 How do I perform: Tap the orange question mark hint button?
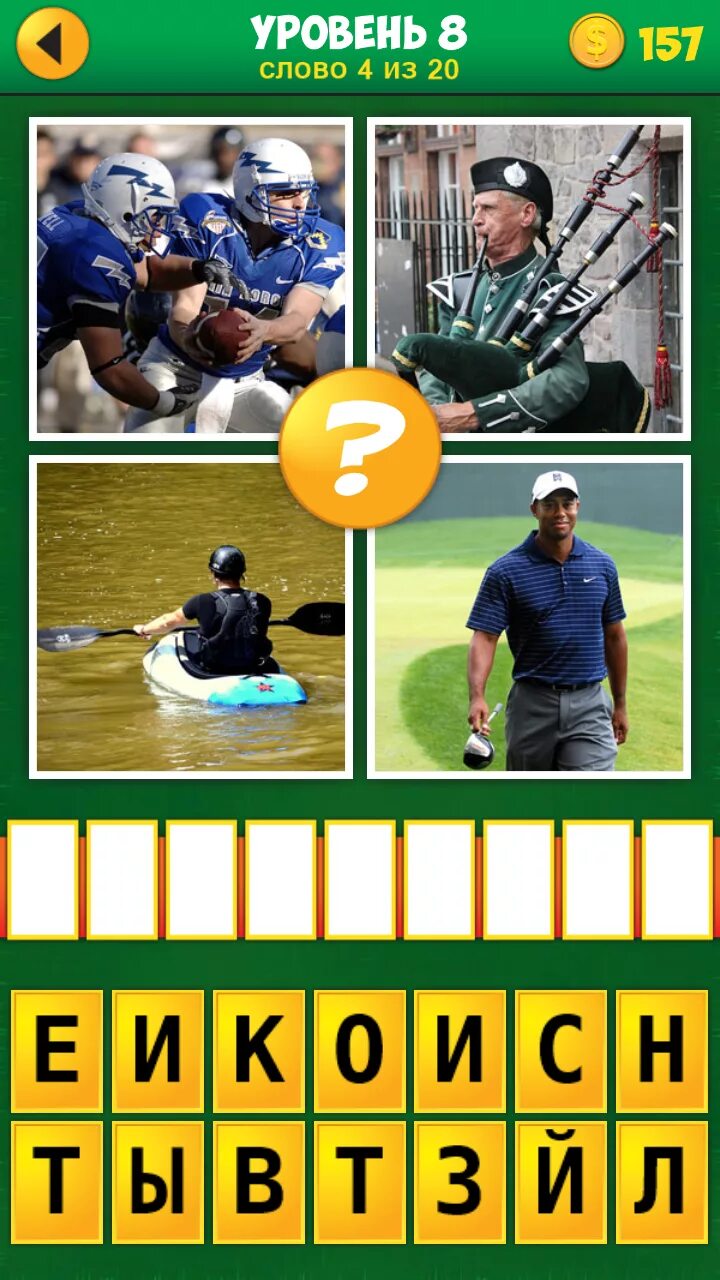point(360,448)
